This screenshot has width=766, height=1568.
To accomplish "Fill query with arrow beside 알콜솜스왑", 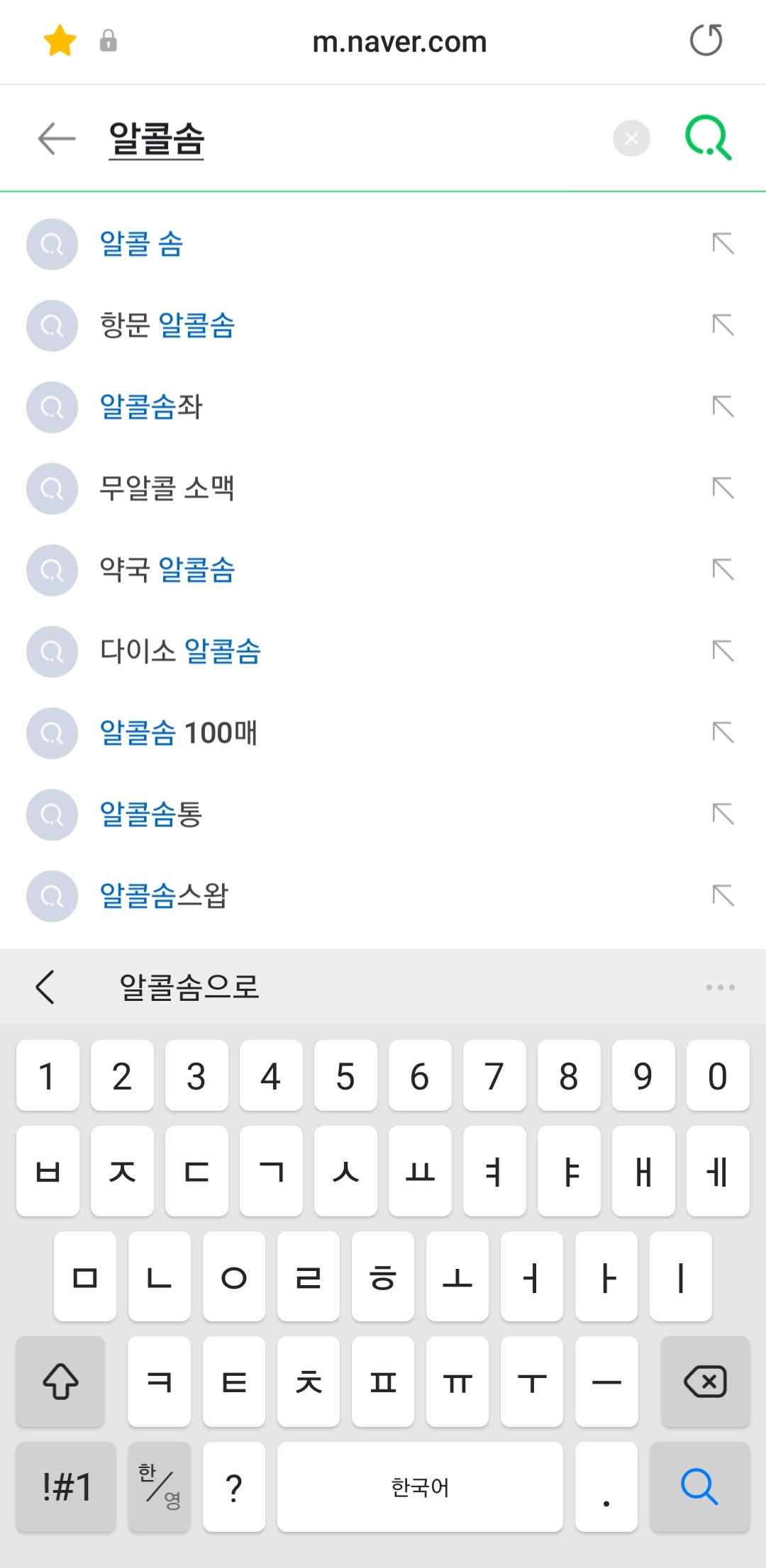I will [723, 895].
